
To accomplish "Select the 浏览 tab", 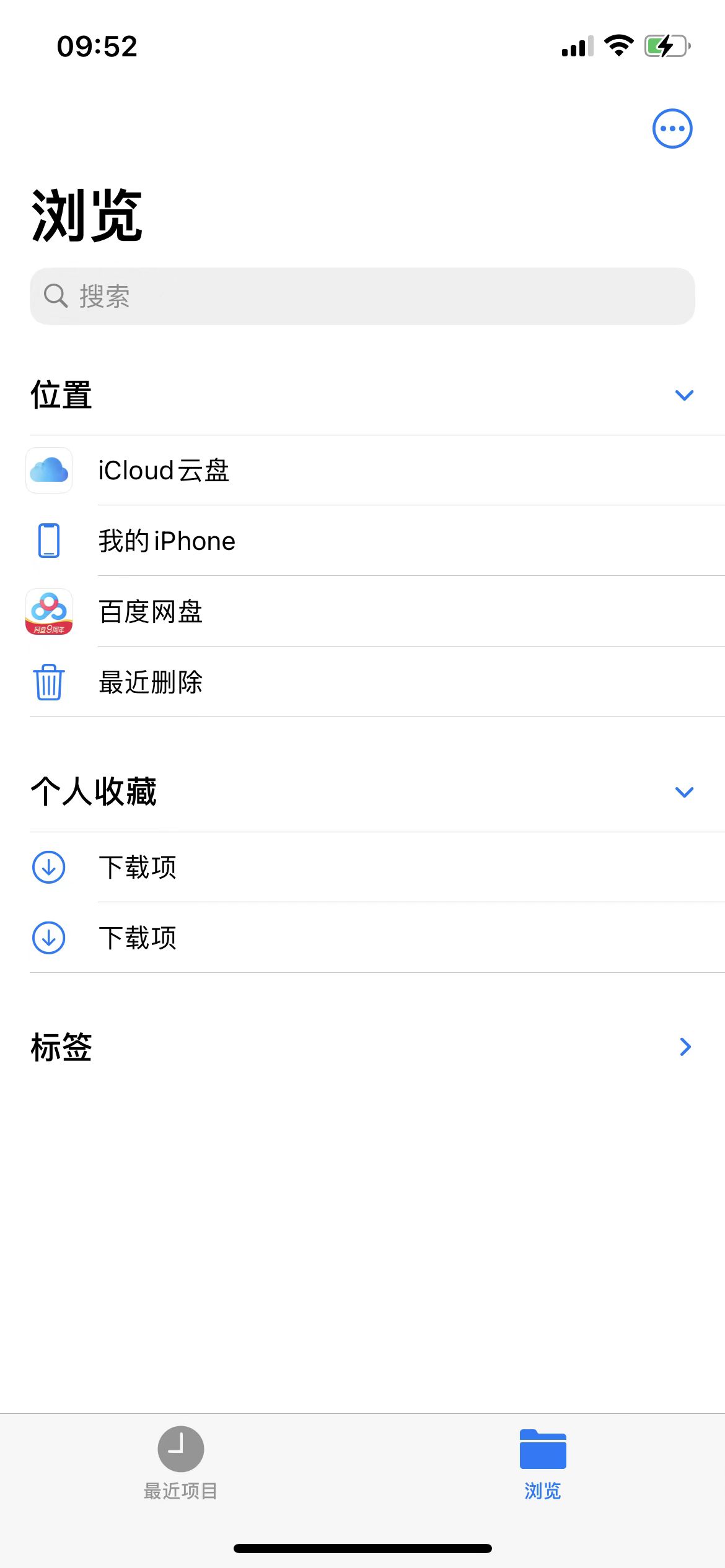I will click(543, 1463).
